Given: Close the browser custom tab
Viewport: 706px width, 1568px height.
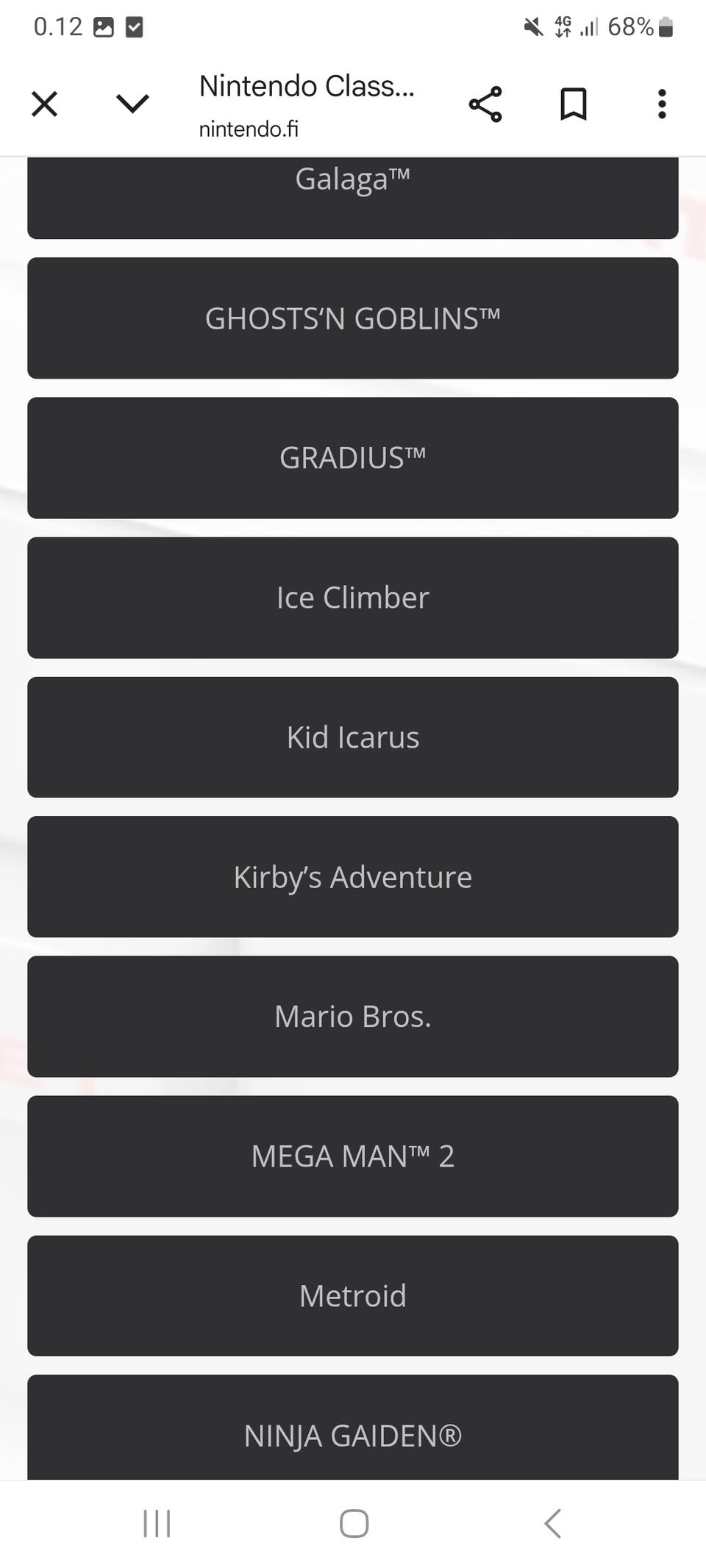Looking at the screenshot, I should (x=44, y=104).
